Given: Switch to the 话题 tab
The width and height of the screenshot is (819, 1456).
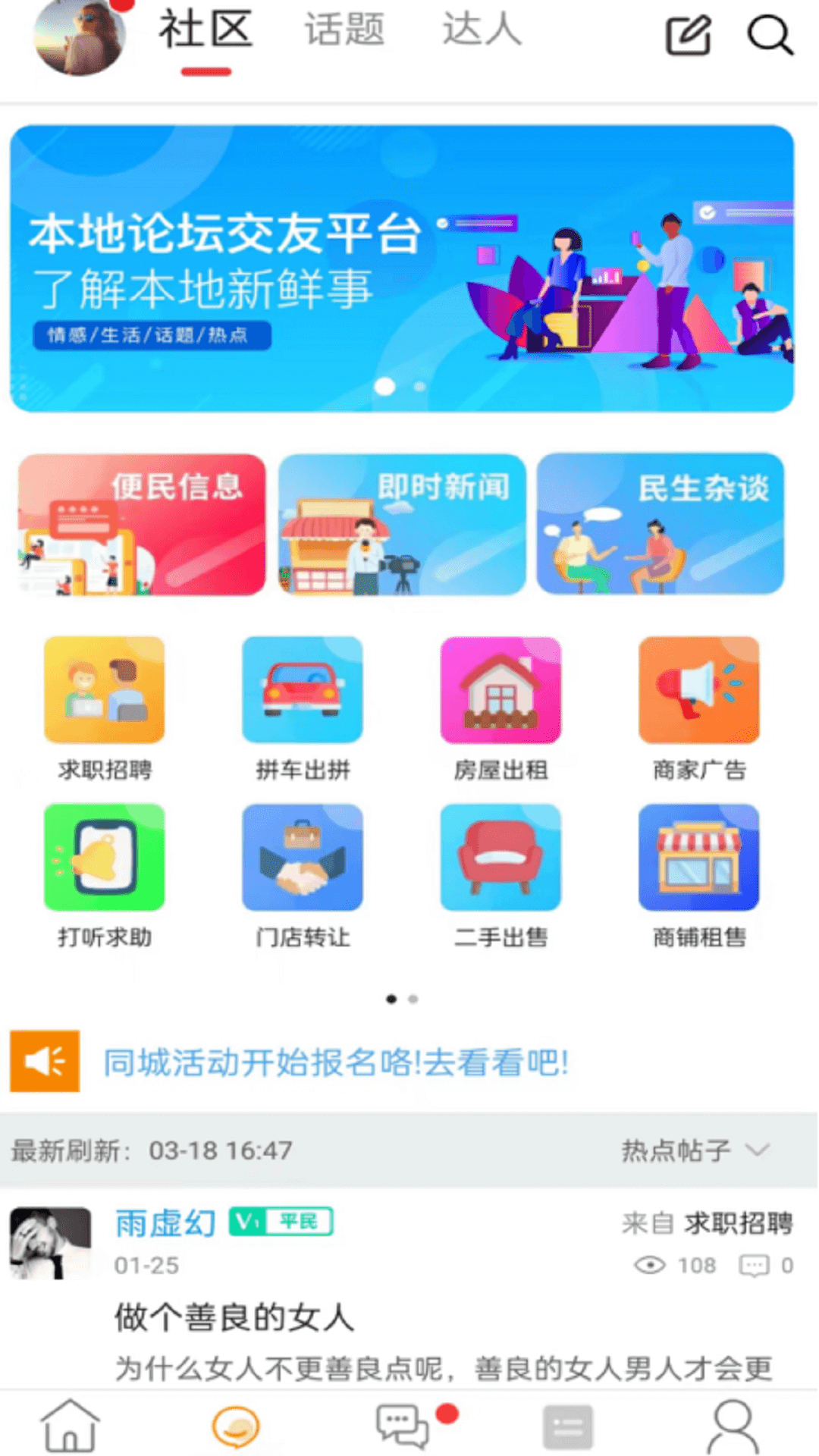Looking at the screenshot, I should tap(345, 32).
